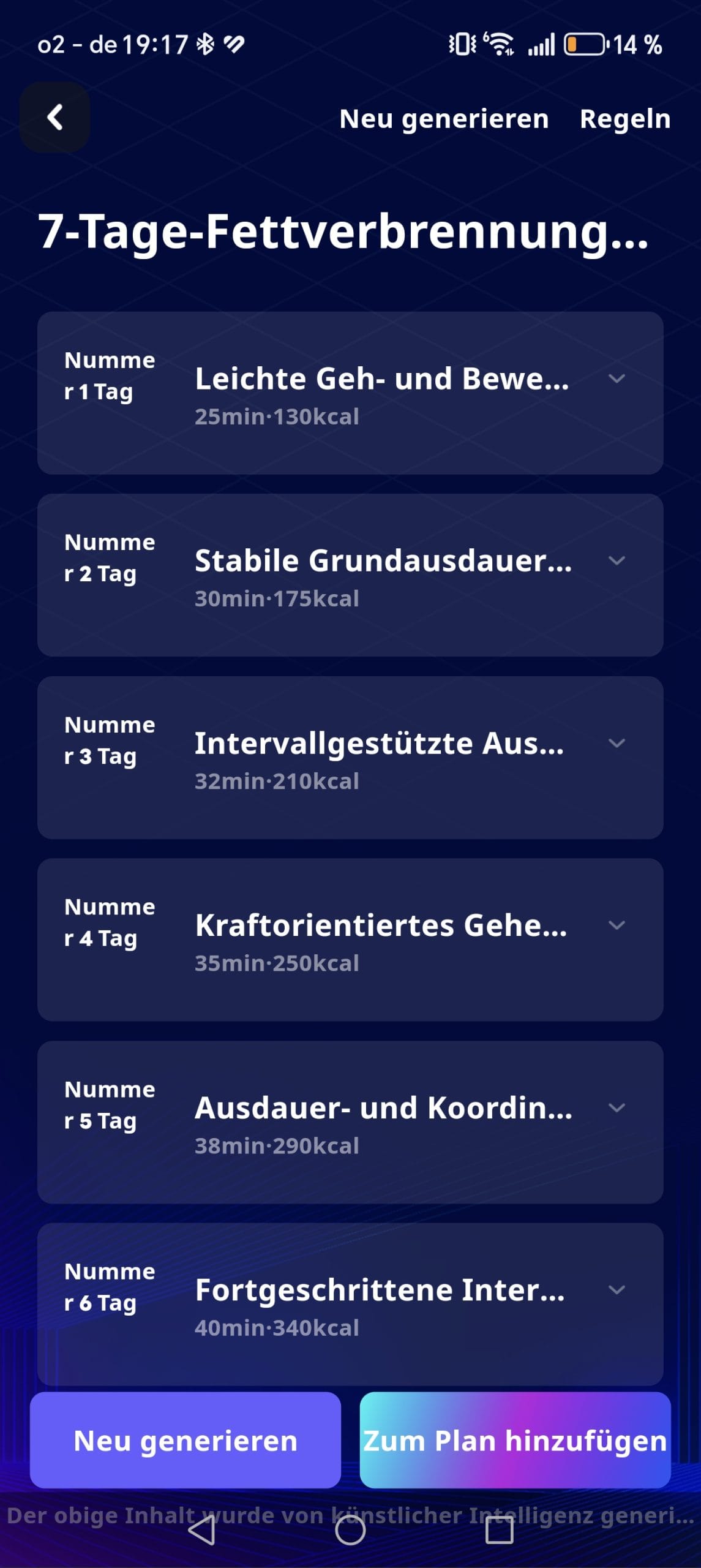Expand the Kraftorientiertes Gehe... day 4 card
Screen dimensions: 701x1568
[x=617, y=925]
